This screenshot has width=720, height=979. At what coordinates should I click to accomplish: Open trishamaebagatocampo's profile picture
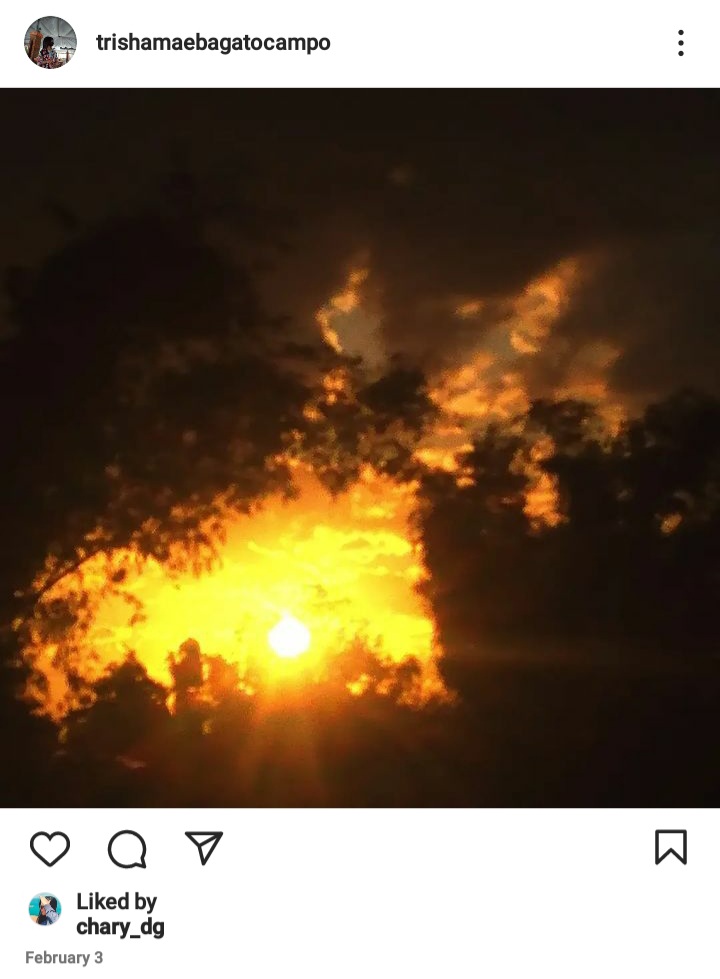pyautogui.click(x=50, y=43)
